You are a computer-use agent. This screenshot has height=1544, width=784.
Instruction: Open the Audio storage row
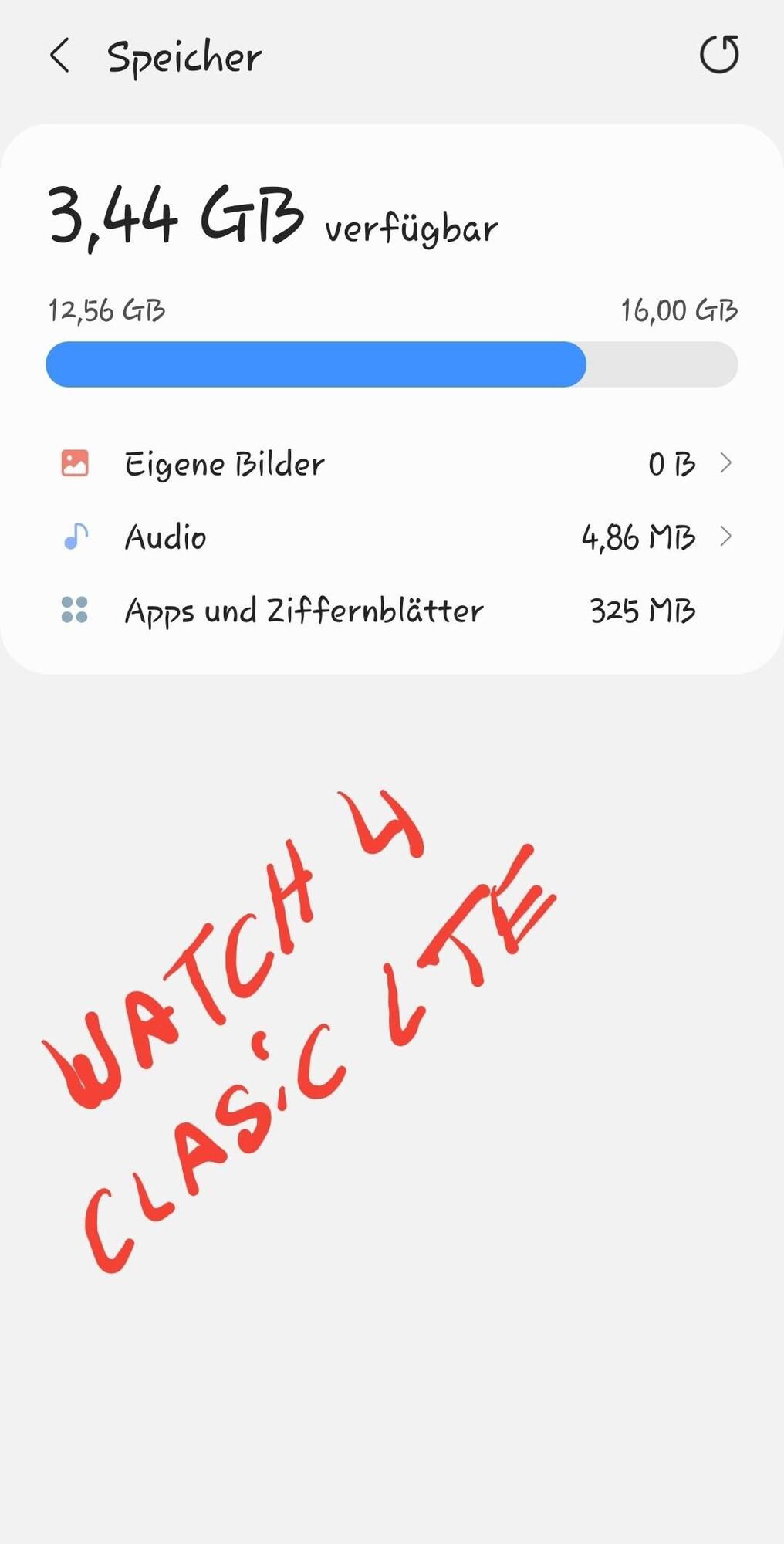tap(392, 537)
